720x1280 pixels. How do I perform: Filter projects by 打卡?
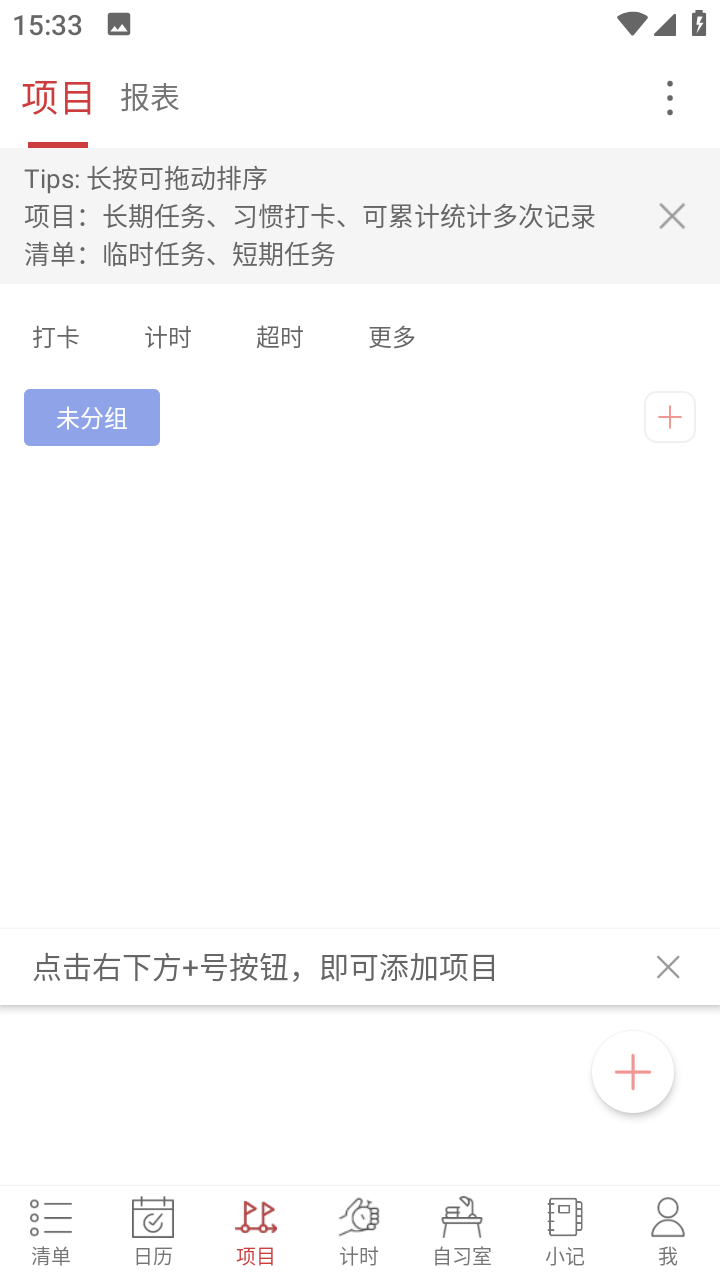point(56,338)
